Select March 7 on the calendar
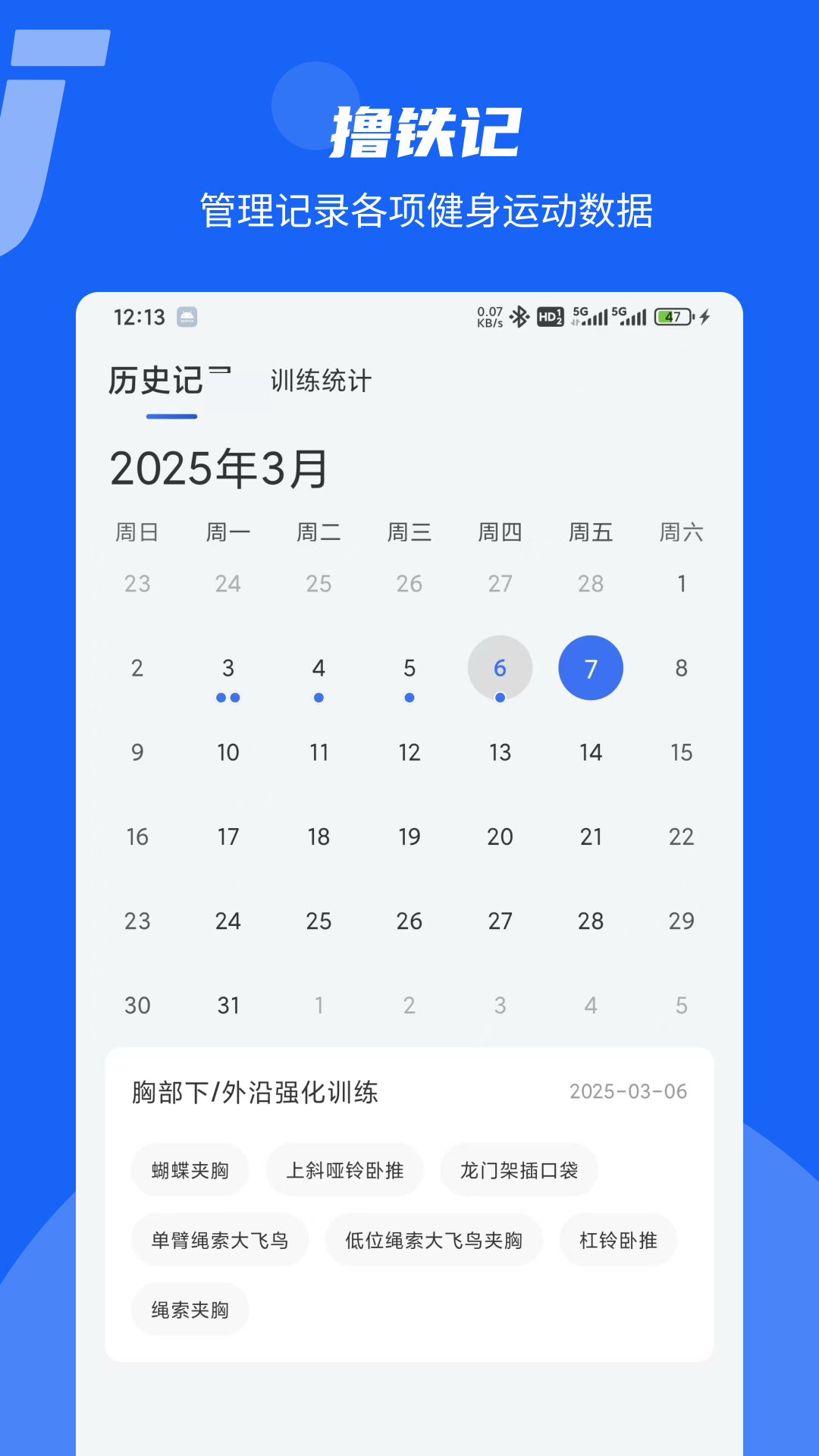The width and height of the screenshot is (819, 1456). [x=591, y=667]
